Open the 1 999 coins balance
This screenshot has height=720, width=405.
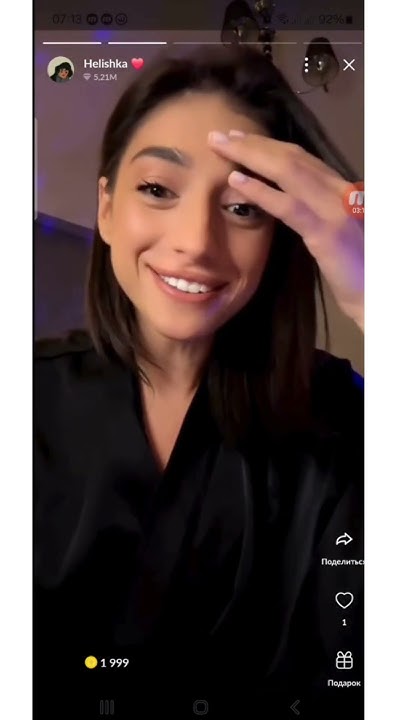(x=107, y=663)
